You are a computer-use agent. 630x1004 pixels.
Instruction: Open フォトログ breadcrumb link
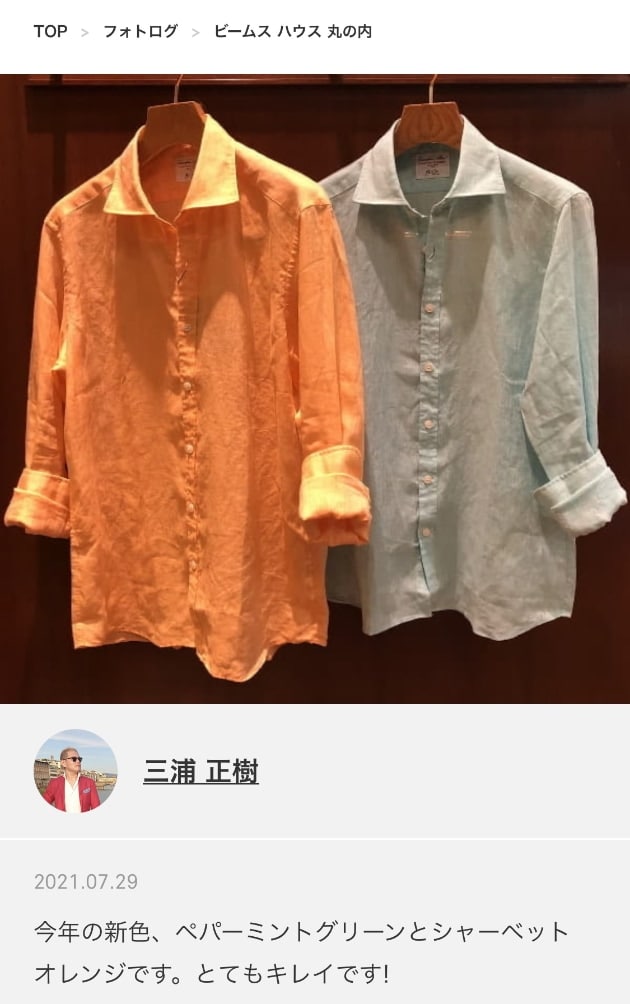click(140, 32)
